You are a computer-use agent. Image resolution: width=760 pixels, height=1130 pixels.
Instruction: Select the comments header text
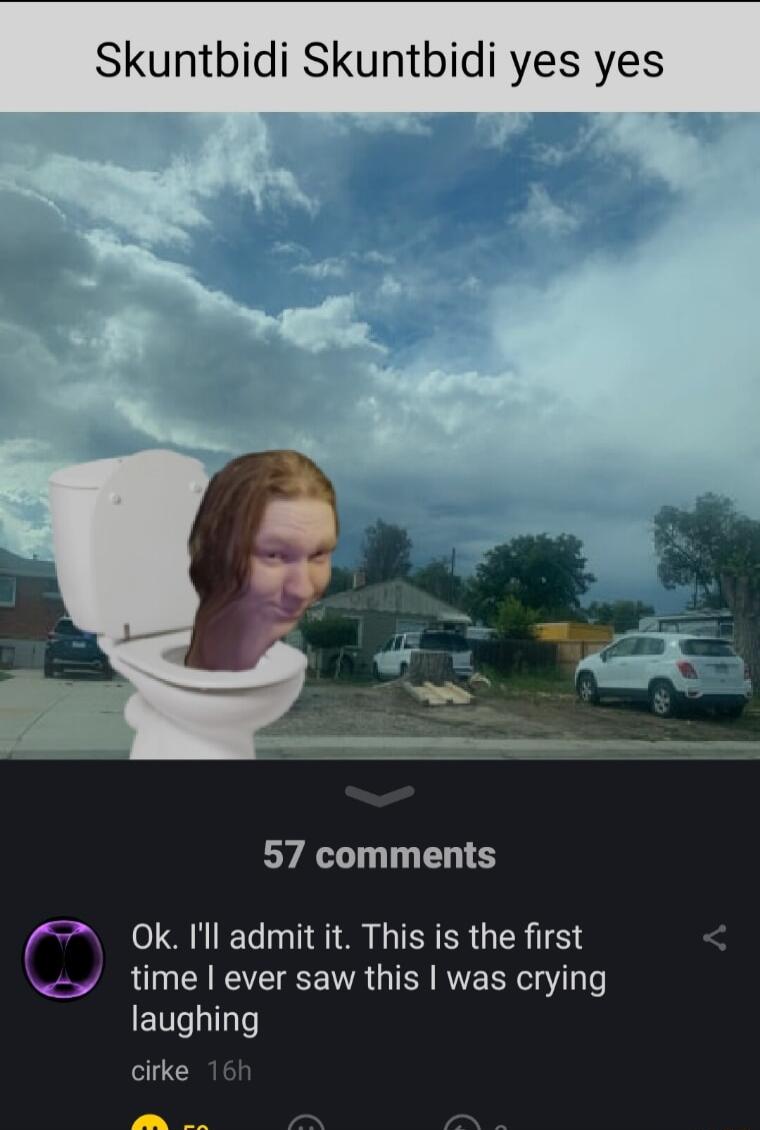[380, 854]
